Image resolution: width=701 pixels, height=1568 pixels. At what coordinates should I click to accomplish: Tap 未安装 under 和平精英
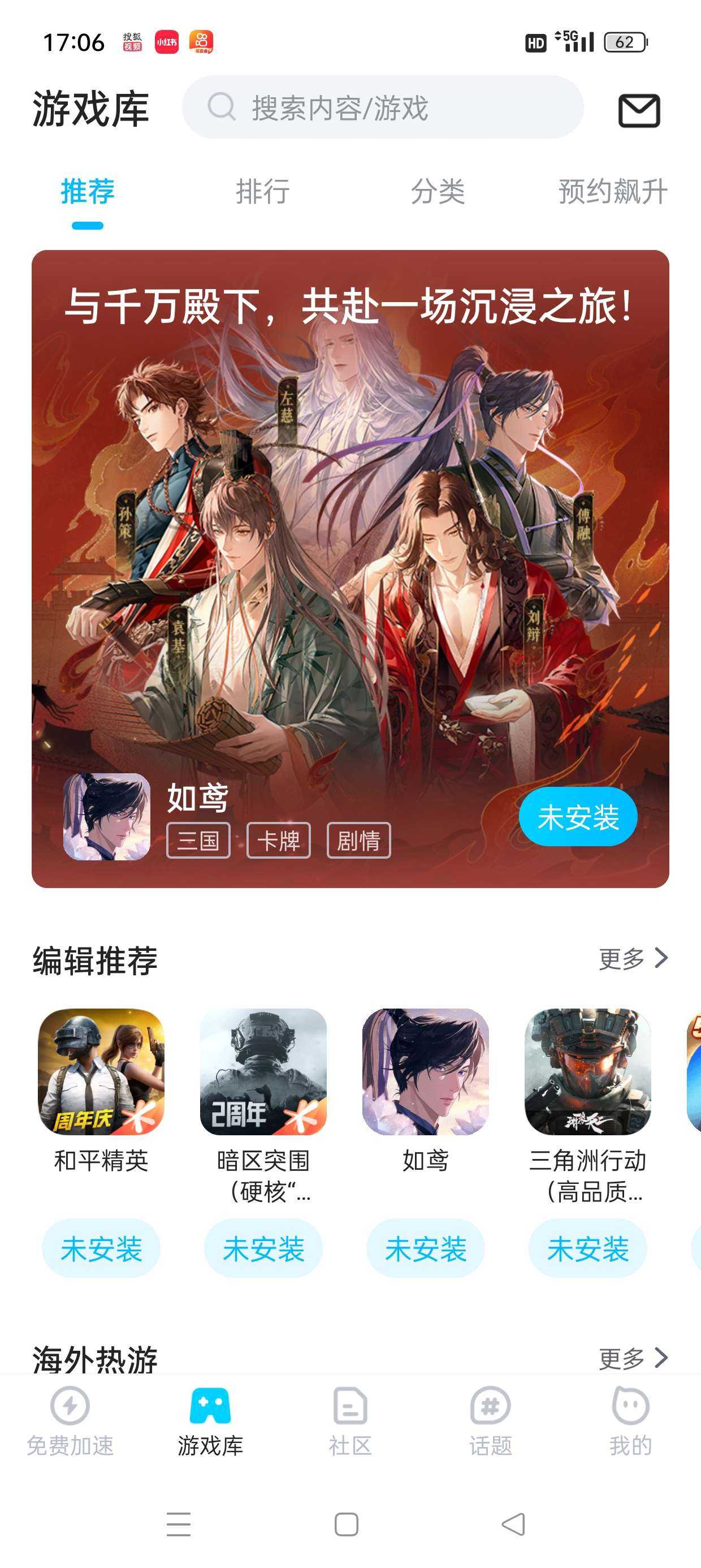point(101,1249)
